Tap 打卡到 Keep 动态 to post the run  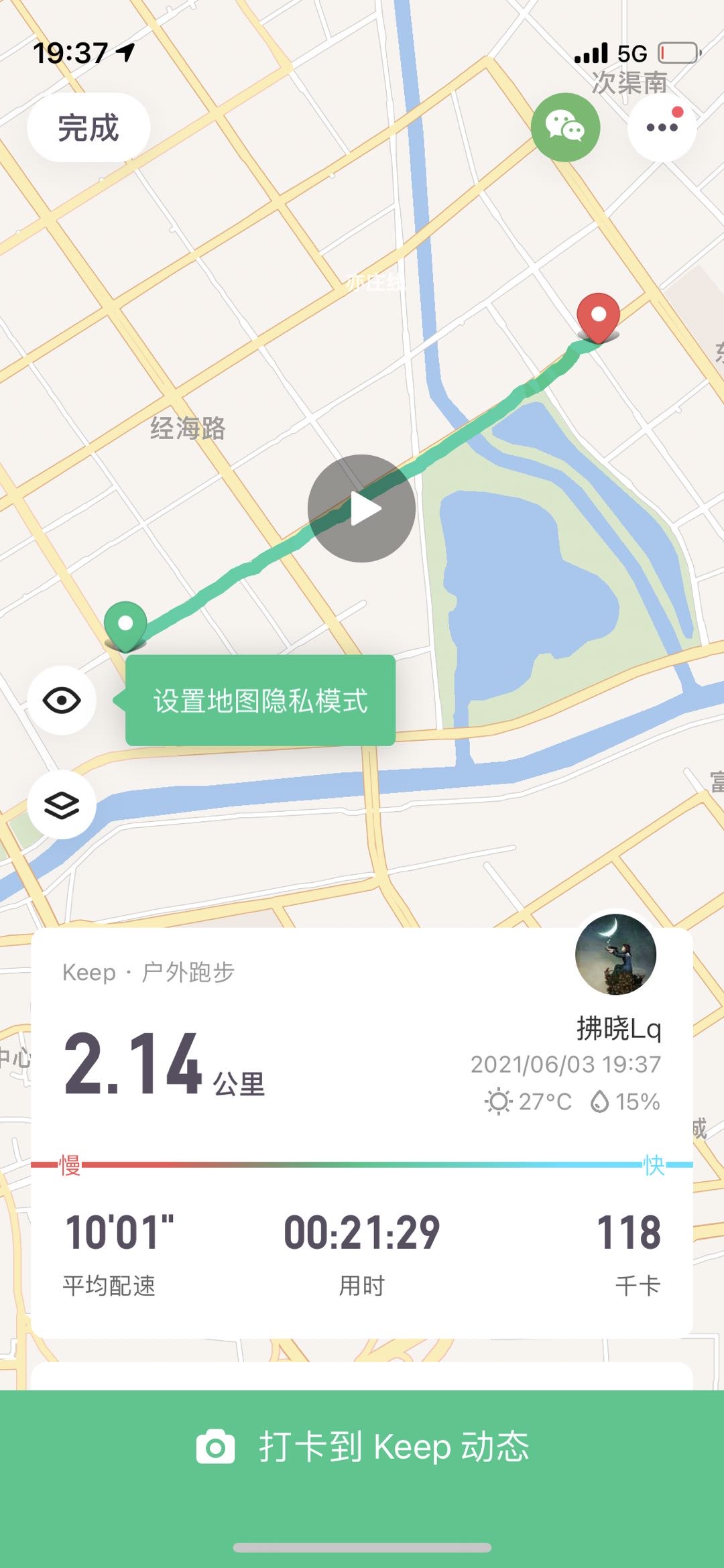(x=362, y=1446)
